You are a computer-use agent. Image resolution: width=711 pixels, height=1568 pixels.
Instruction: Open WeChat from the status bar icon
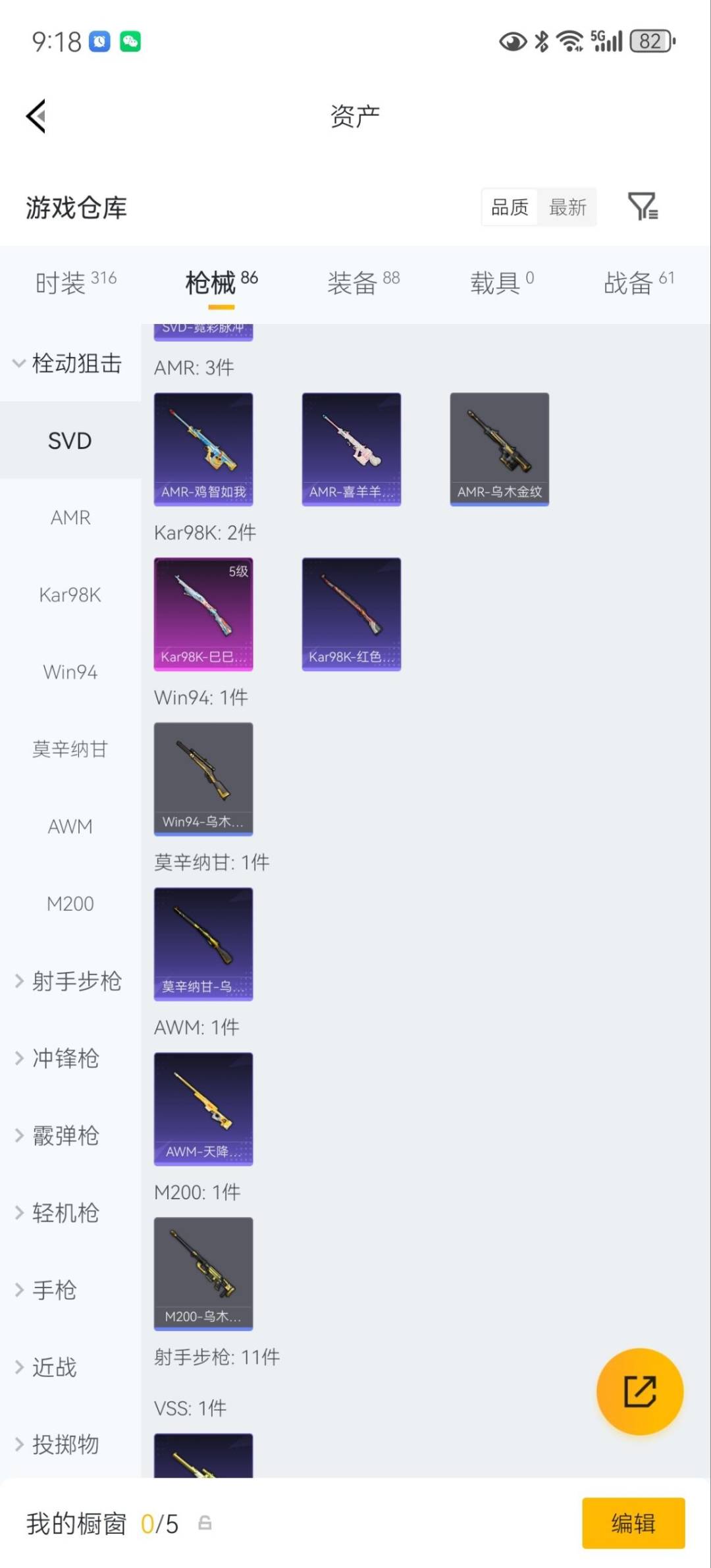(x=130, y=41)
